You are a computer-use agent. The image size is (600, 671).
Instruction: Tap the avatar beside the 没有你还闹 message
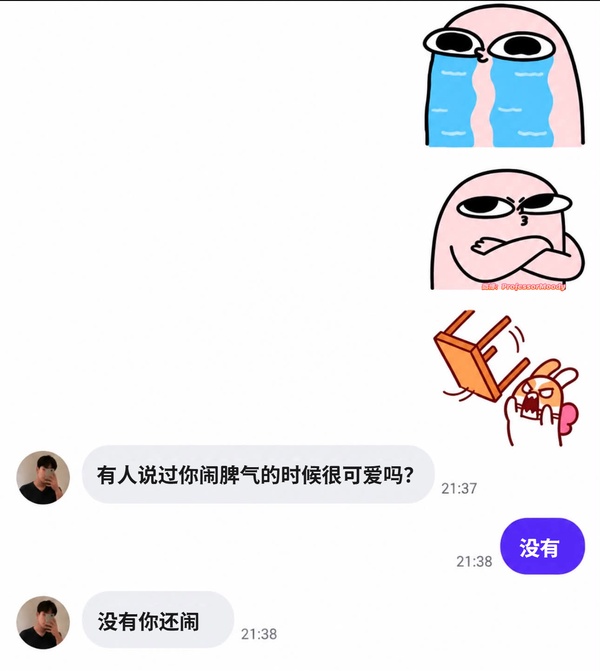coord(43,623)
